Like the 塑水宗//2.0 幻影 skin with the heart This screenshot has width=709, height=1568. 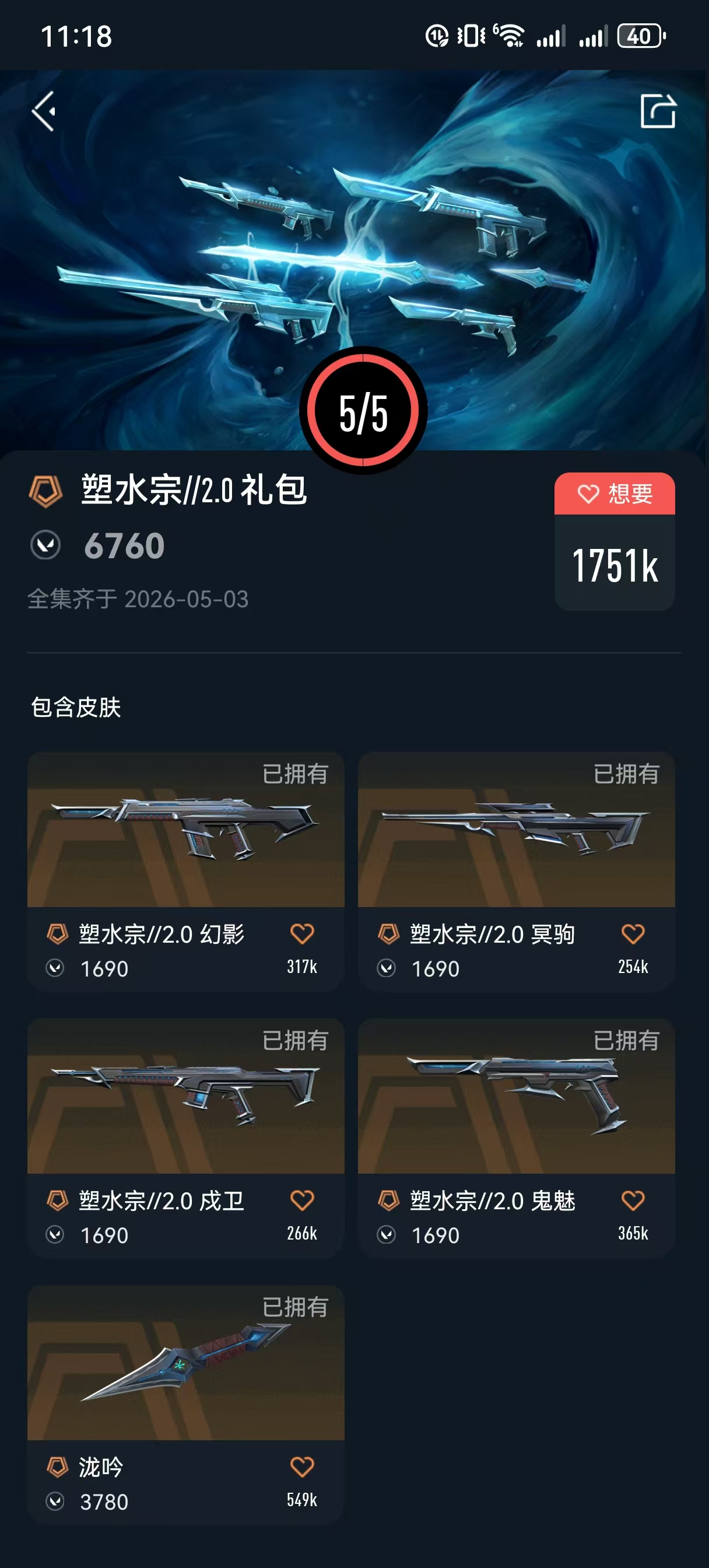(x=302, y=934)
